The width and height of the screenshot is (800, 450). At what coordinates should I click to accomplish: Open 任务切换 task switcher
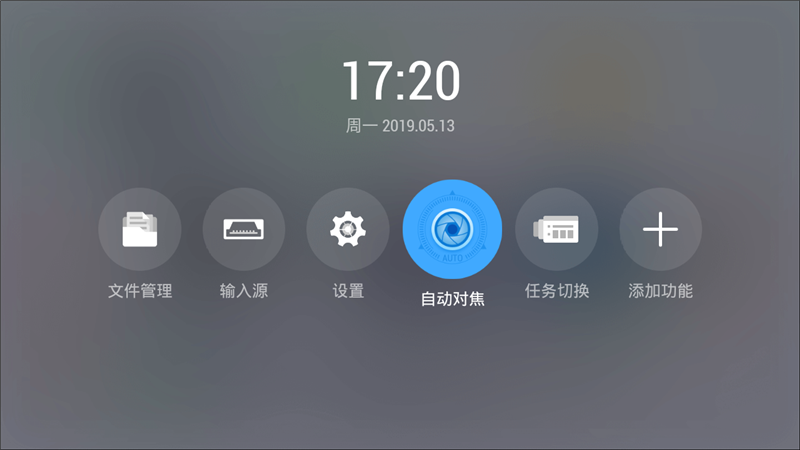[x=556, y=229]
